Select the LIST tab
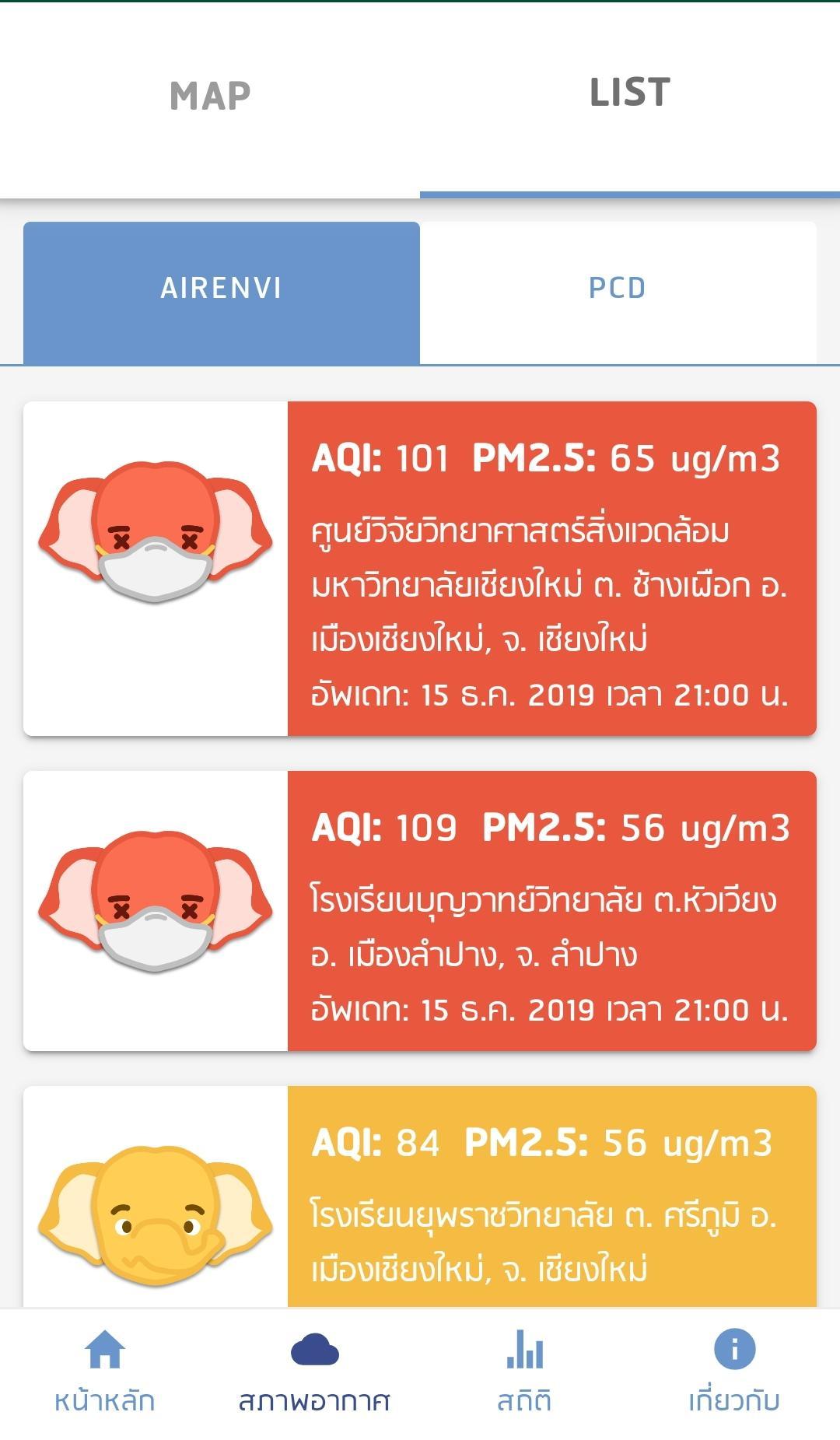Screen dimensions: 840x1440 tap(629, 94)
